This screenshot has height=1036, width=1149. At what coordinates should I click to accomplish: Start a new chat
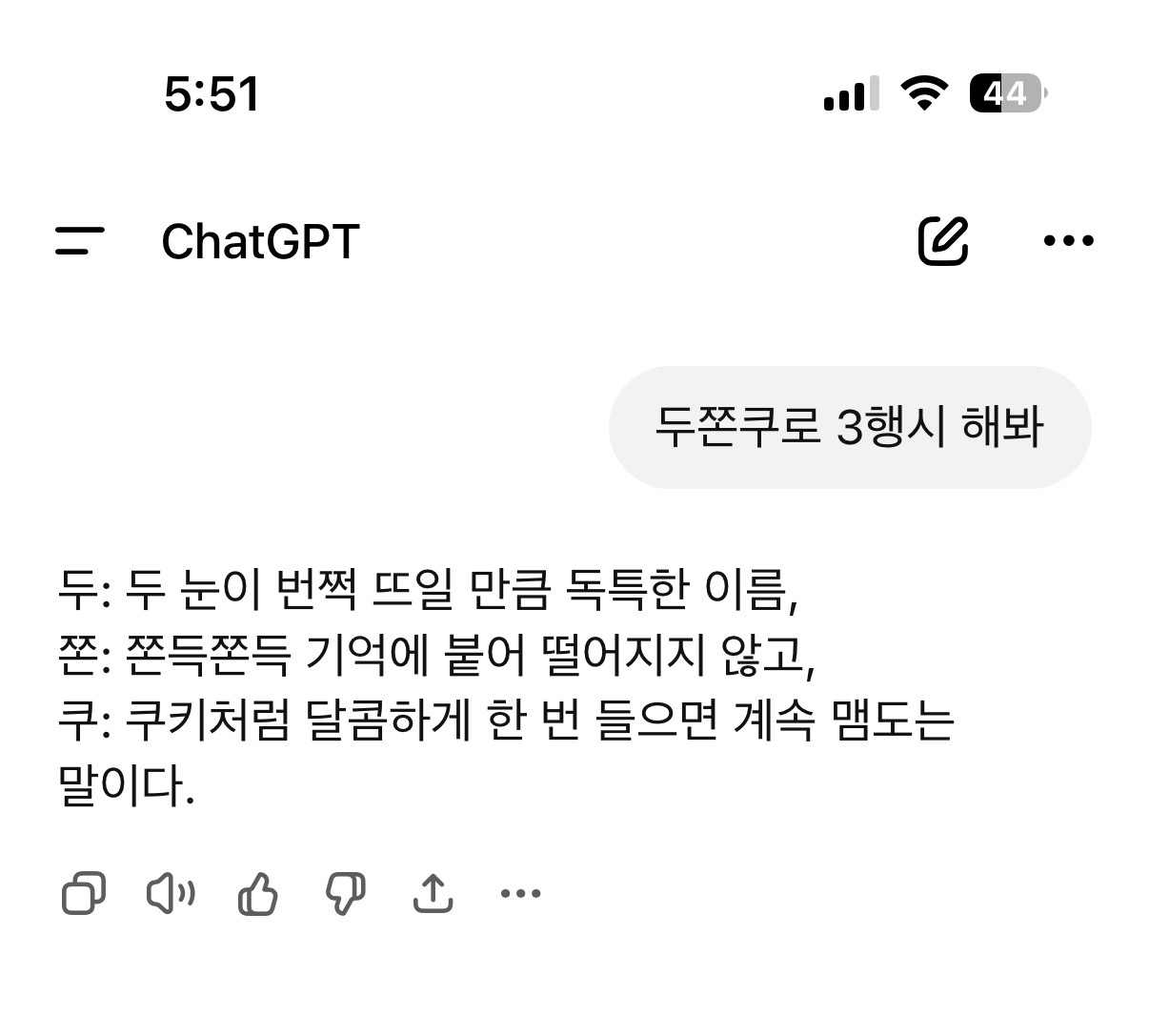tap(943, 240)
